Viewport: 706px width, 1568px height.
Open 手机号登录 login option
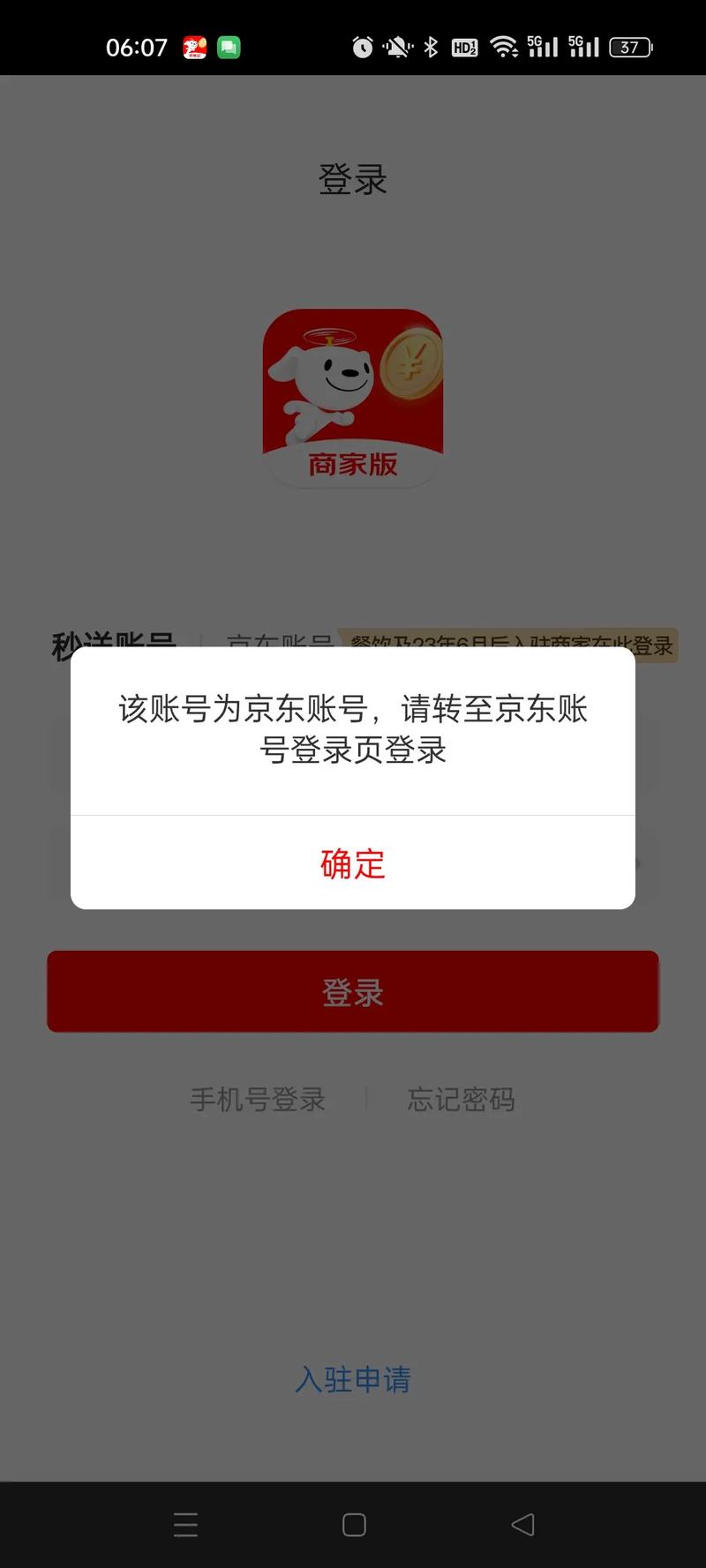pyautogui.click(x=258, y=1099)
